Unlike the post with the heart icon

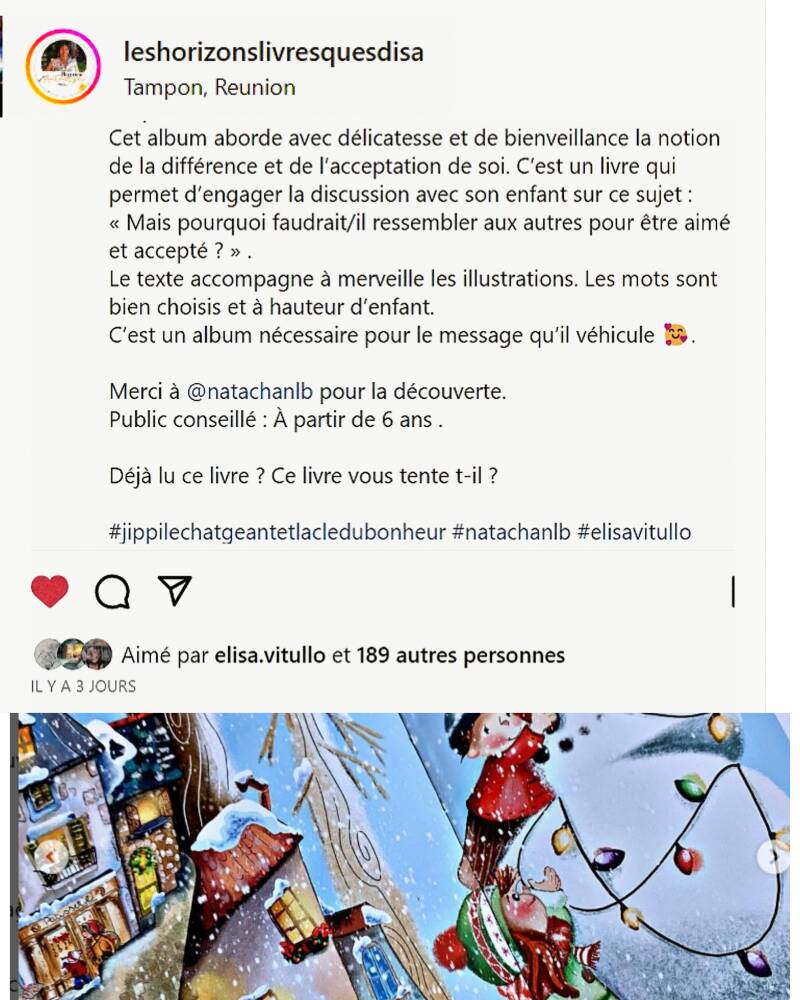coord(49,592)
